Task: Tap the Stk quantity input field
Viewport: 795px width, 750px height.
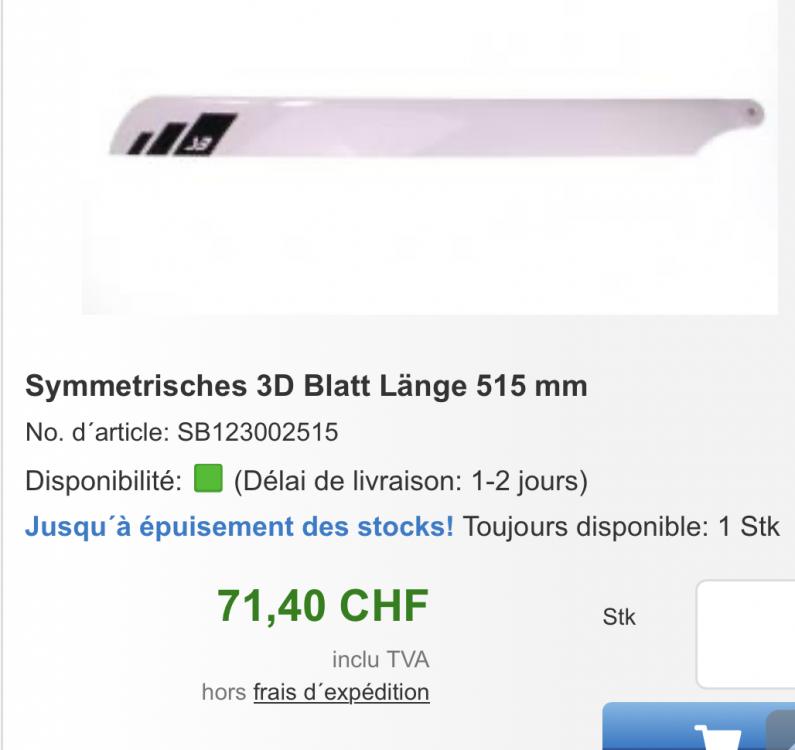Action: tap(746, 632)
